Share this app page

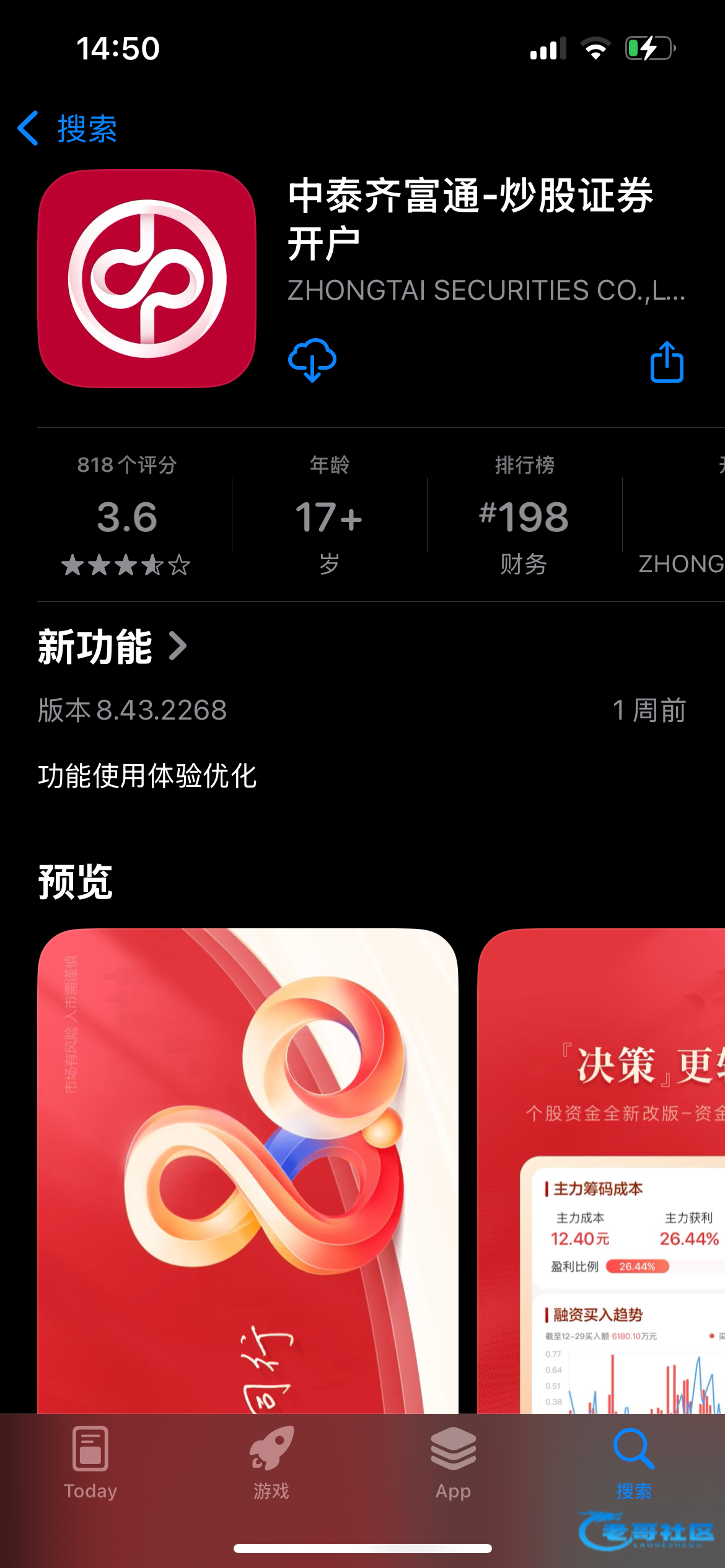(x=667, y=362)
